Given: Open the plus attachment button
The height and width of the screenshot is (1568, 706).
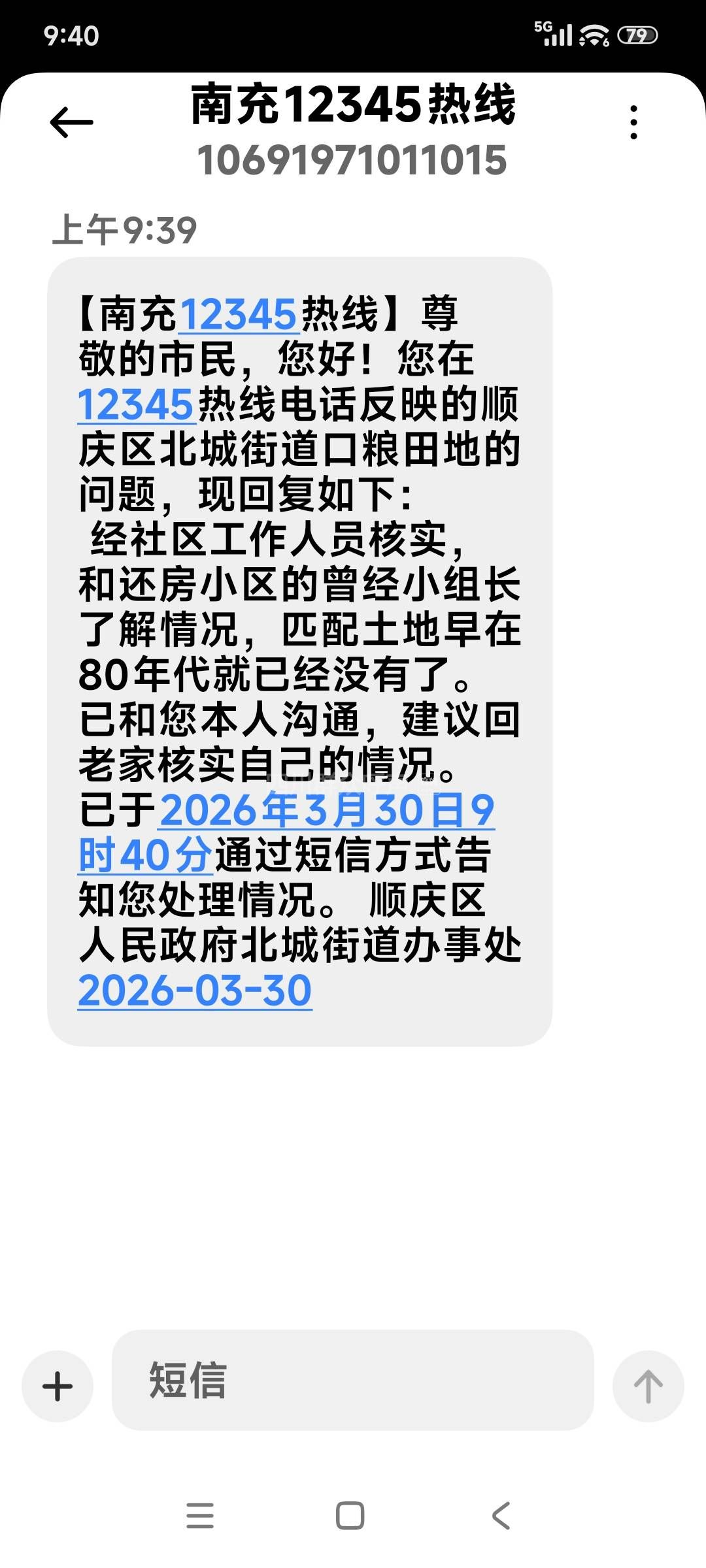Looking at the screenshot, I should click(x=58, y=1386).
